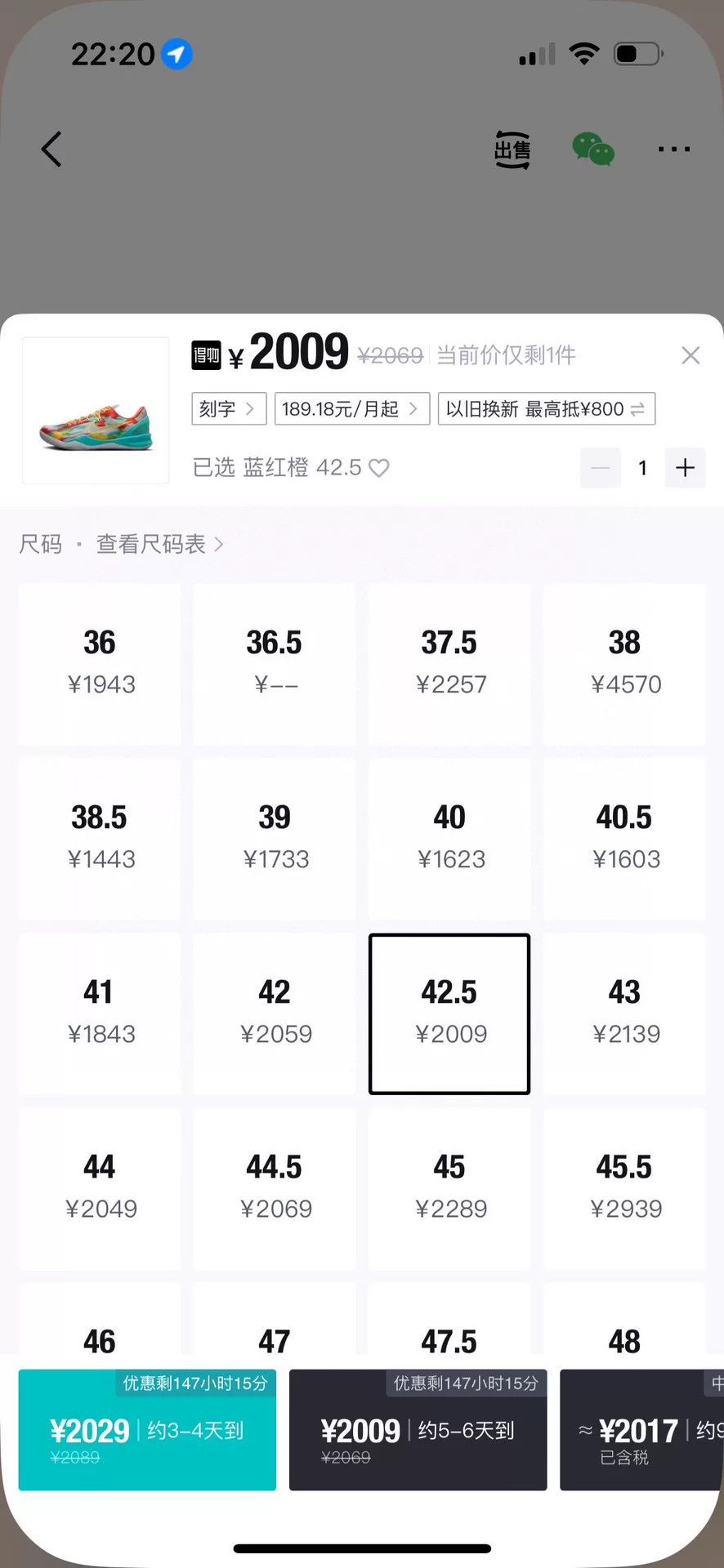Choose size 44.5 at ¥2069
The width and height of the screenshot is (724, 1568).
point(275,1188)
